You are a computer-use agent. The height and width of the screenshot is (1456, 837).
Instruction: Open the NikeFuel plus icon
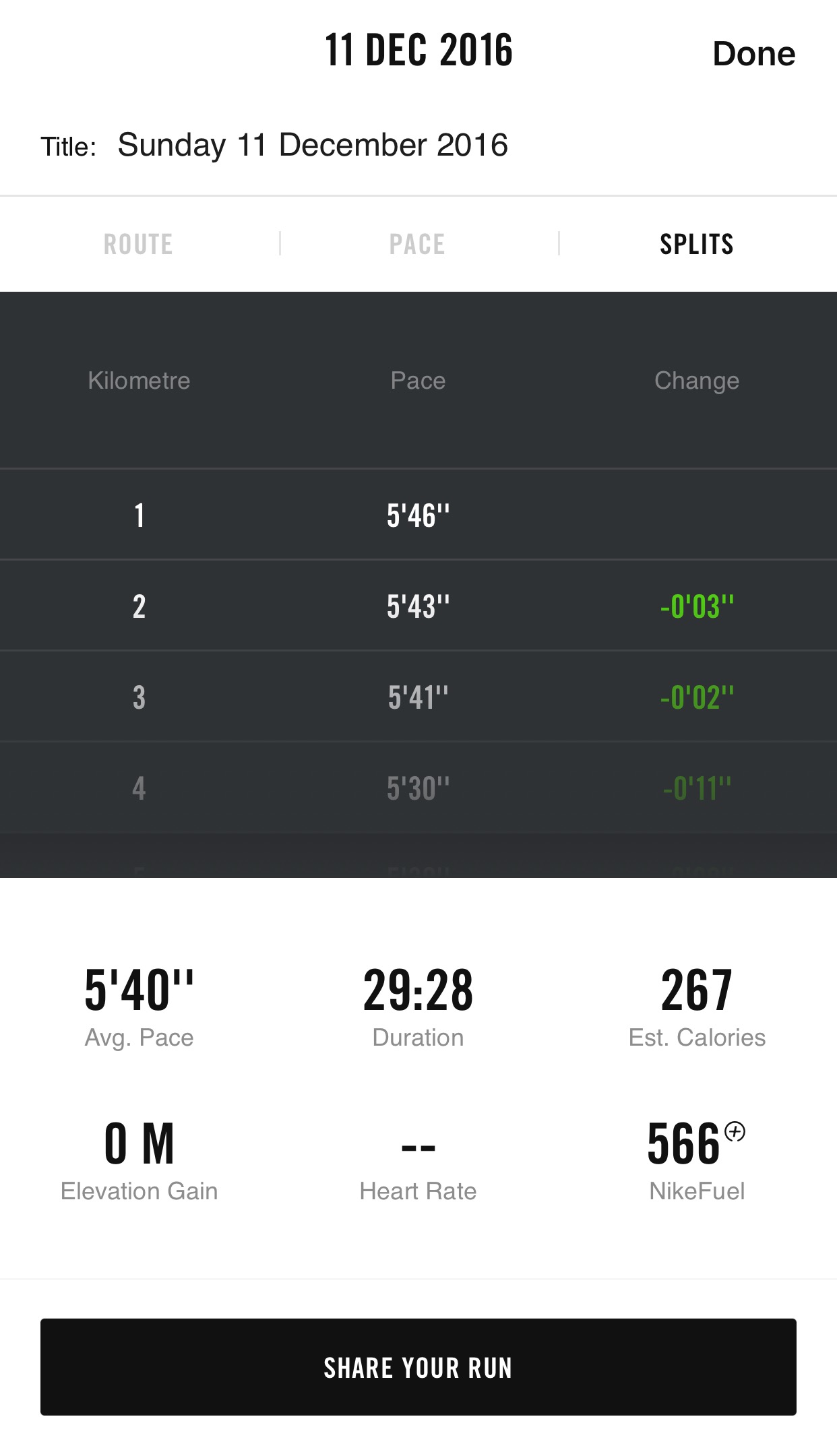[735, 1131]
